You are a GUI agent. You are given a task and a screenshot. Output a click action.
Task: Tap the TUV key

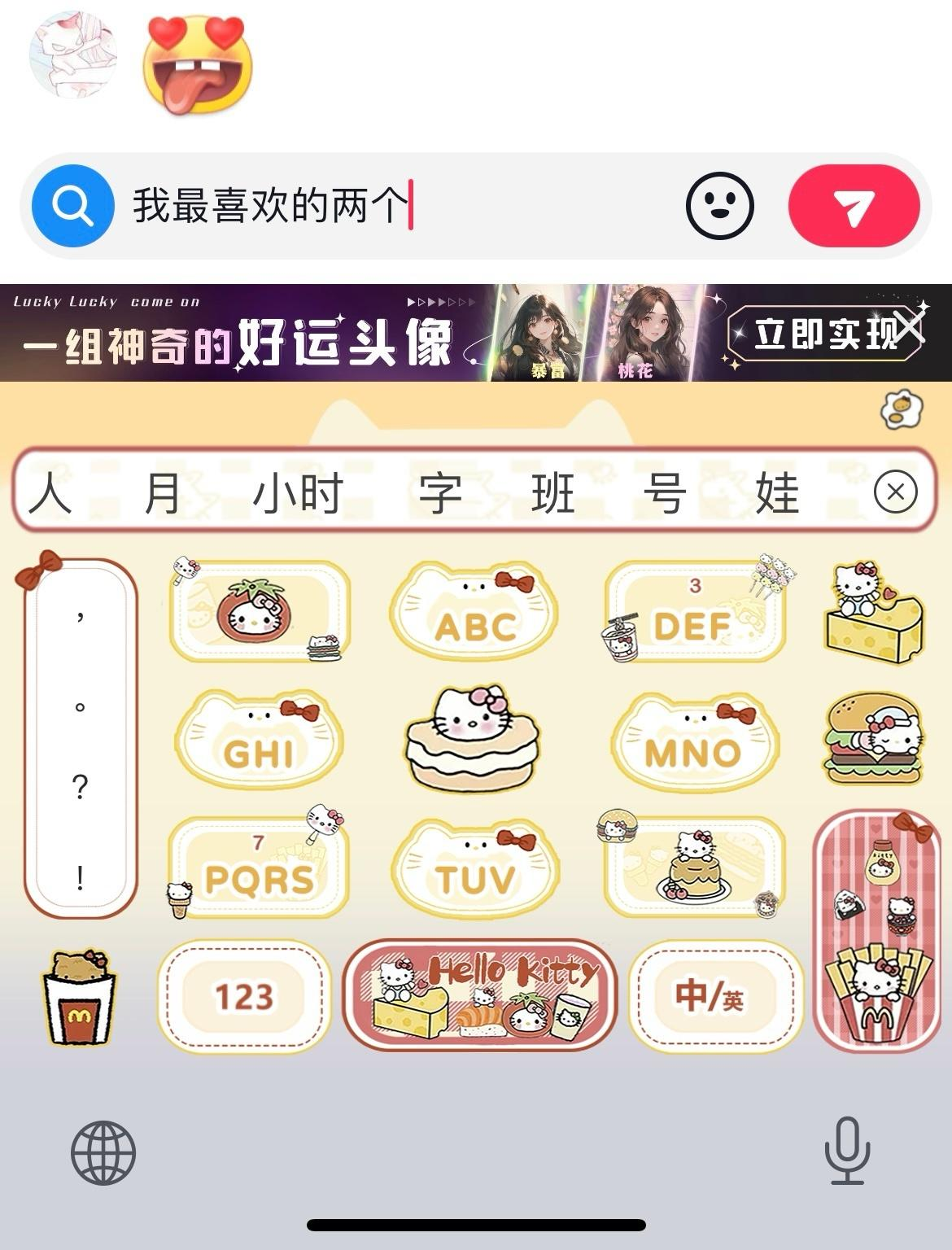475,868
